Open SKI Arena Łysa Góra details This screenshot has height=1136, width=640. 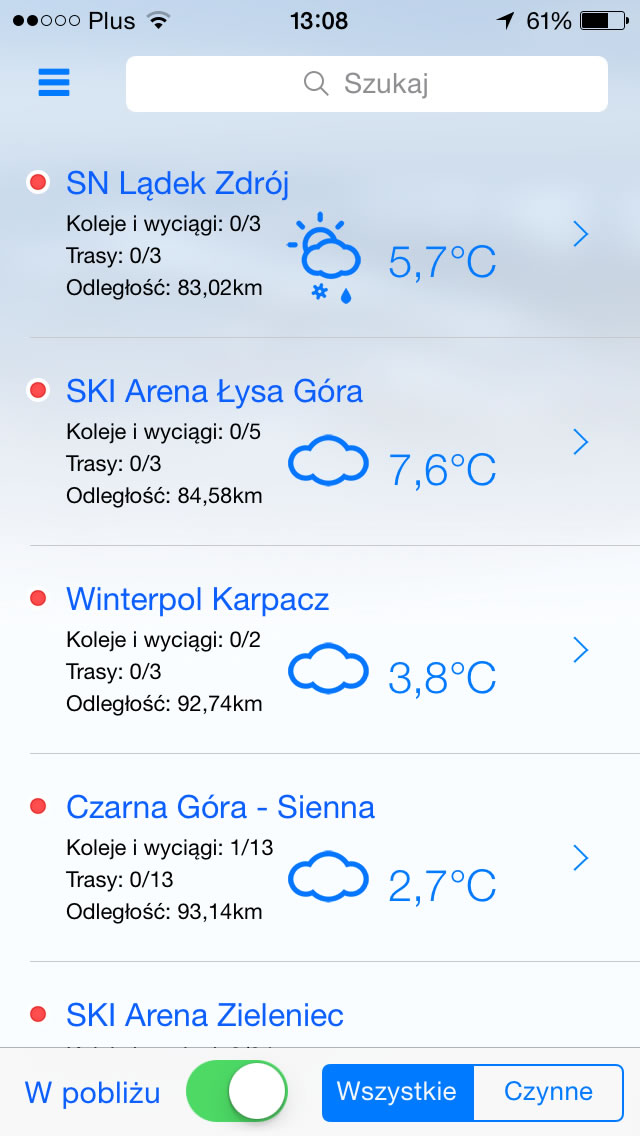pos(320,442)
